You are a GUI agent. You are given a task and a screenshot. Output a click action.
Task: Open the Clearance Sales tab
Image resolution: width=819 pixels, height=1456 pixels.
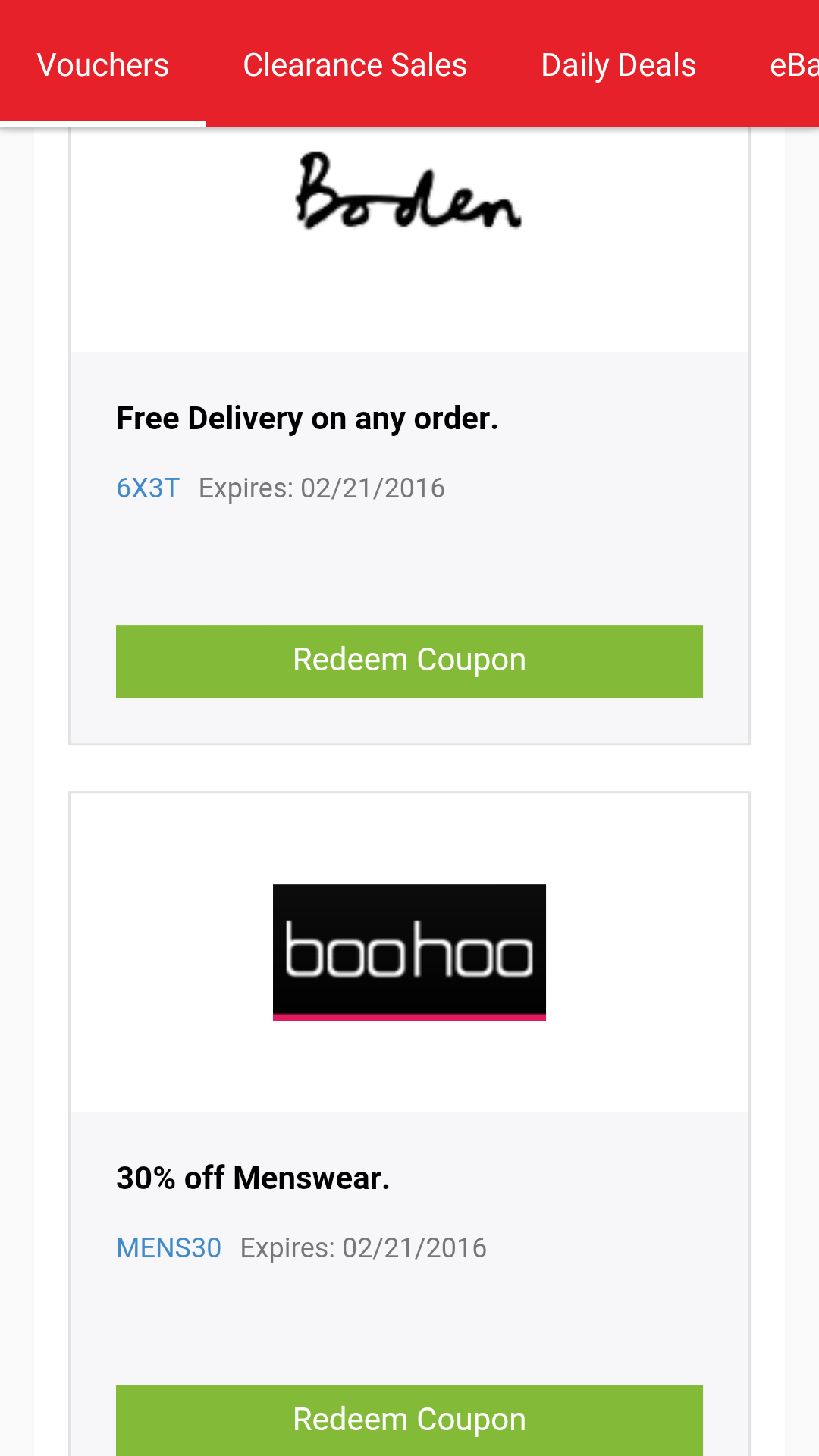click(x=355, y=65)
